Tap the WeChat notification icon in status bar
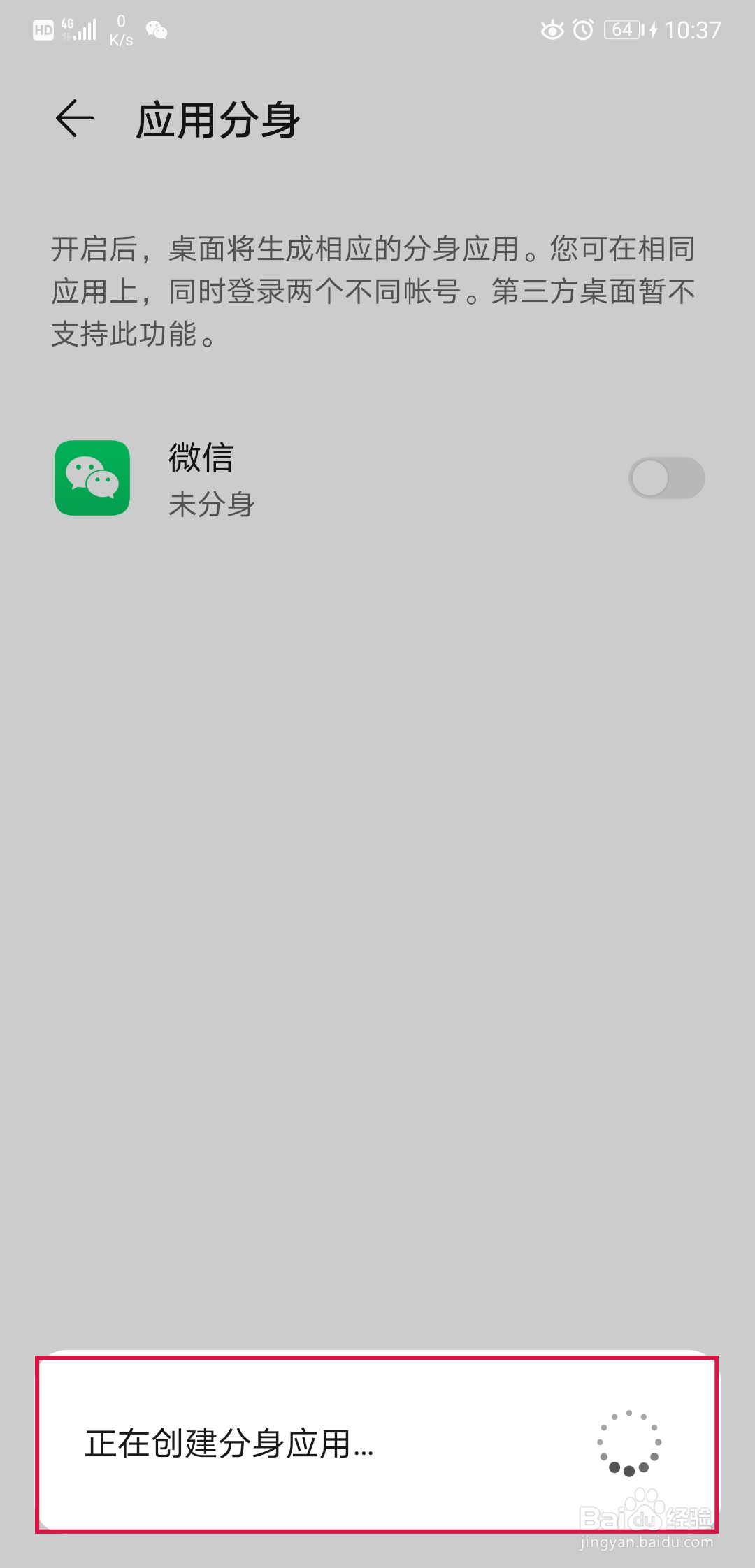Screen dimensions: 755x1568 point(155,29)
